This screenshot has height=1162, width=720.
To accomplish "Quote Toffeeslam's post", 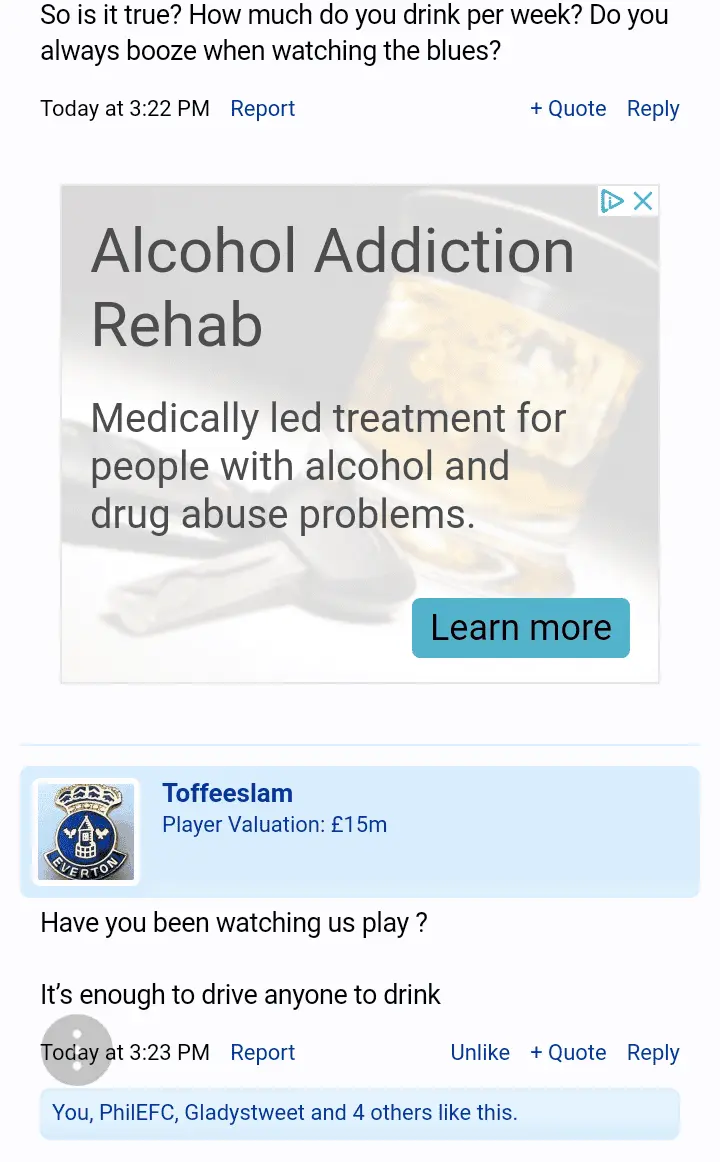I will (x=568, y=1052).
